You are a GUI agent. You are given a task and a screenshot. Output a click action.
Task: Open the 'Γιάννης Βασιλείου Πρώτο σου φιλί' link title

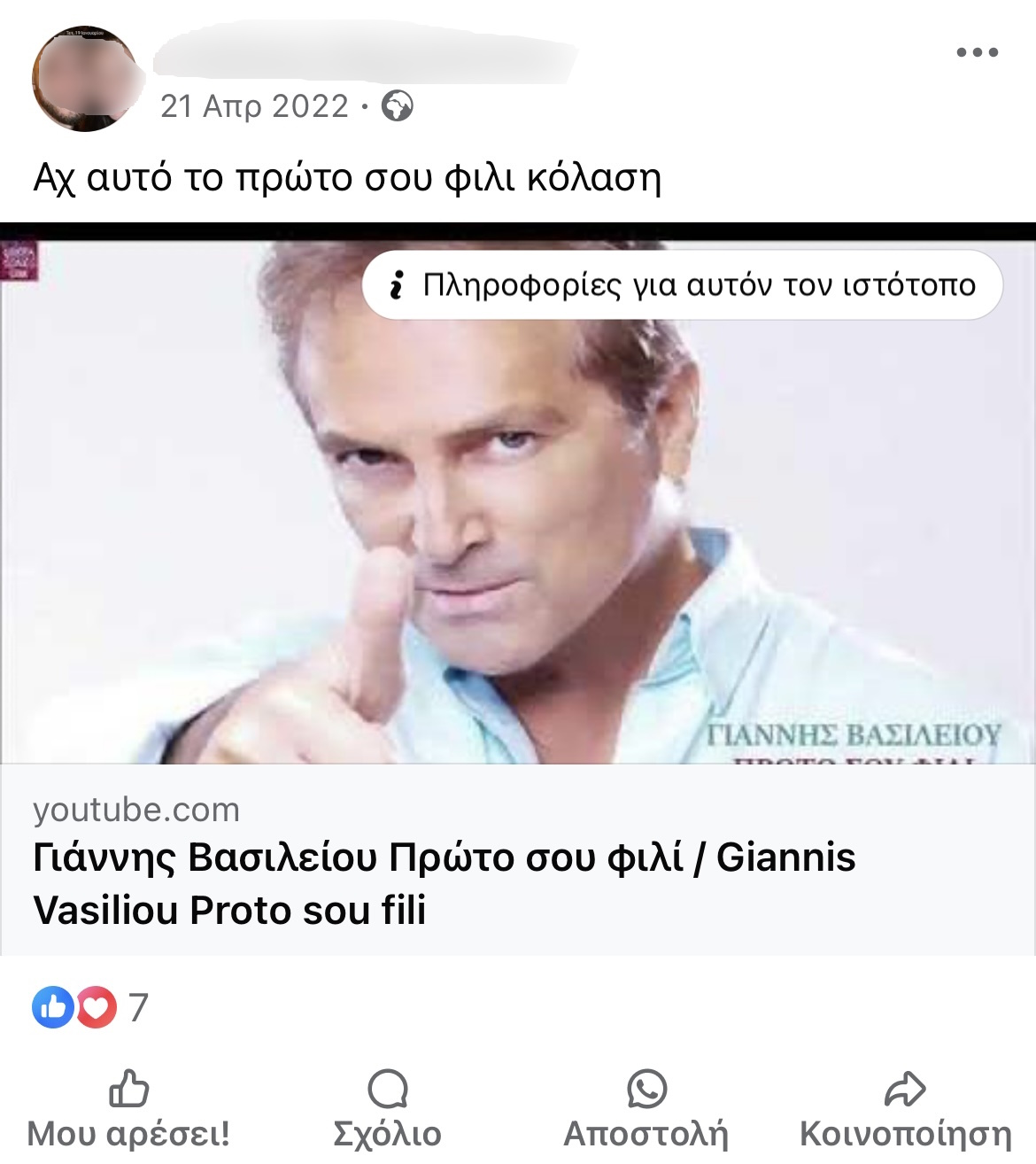443,884
